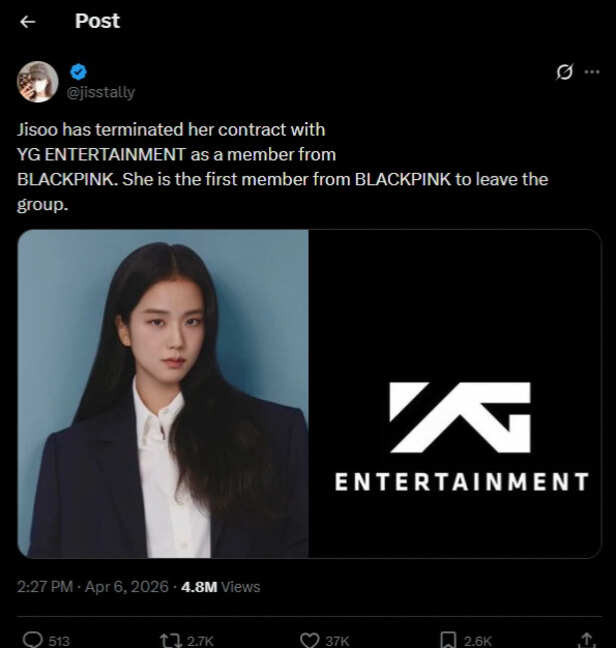Go back from the Post screen

click(28, 21)
